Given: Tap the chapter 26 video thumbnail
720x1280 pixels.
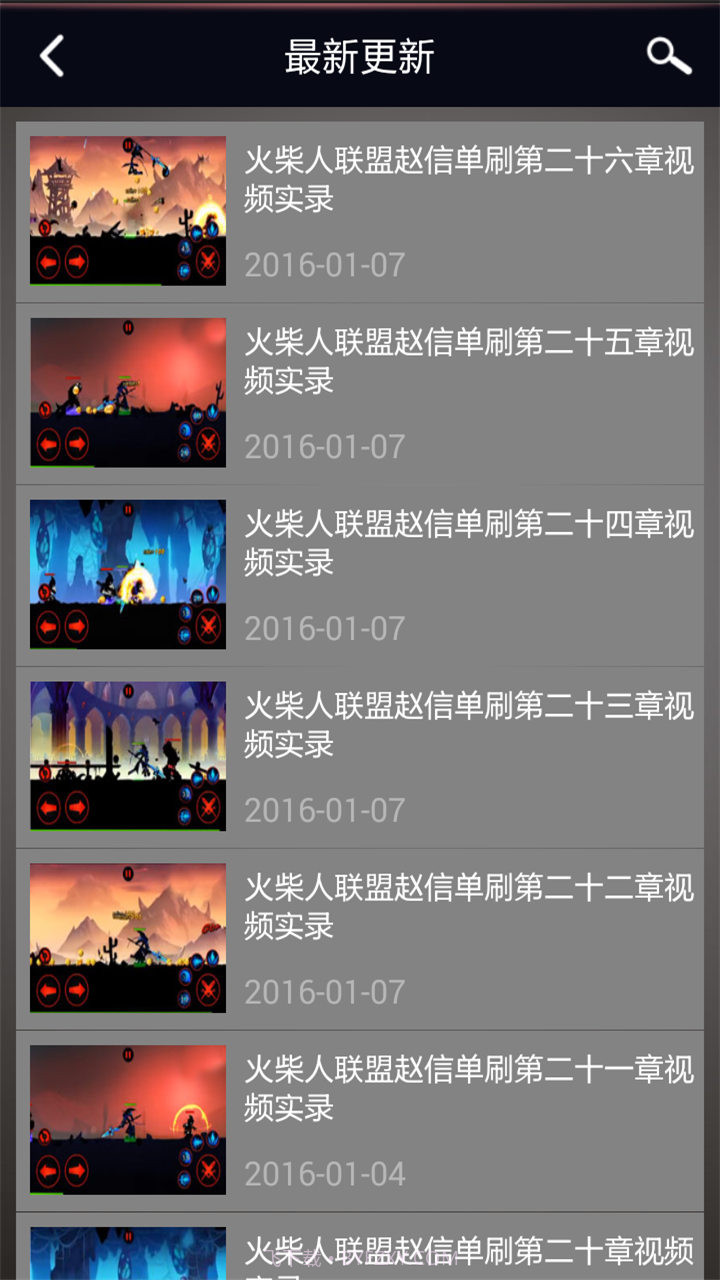Looking at the screenshot, I should click(x=126, y=210).
